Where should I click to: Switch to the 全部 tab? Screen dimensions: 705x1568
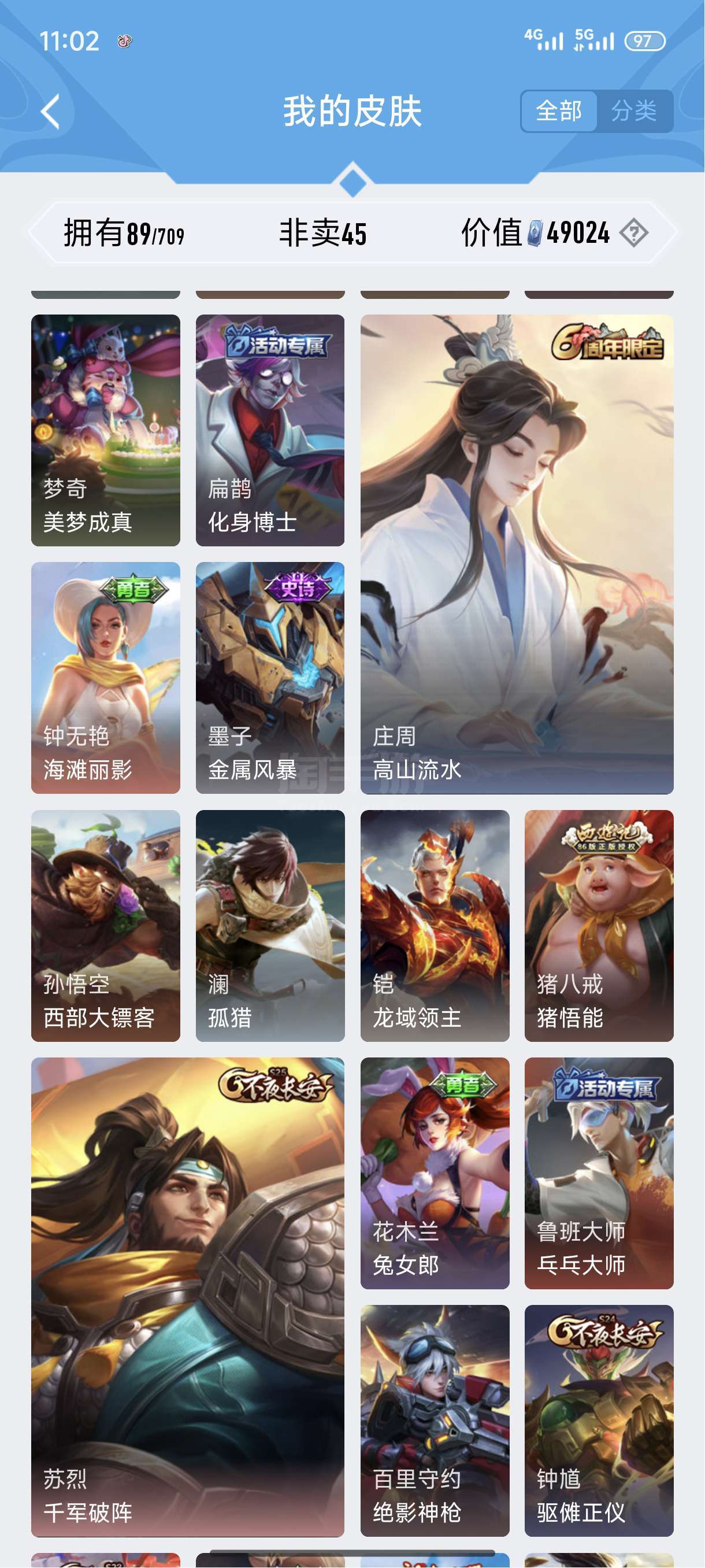[558, 112]
